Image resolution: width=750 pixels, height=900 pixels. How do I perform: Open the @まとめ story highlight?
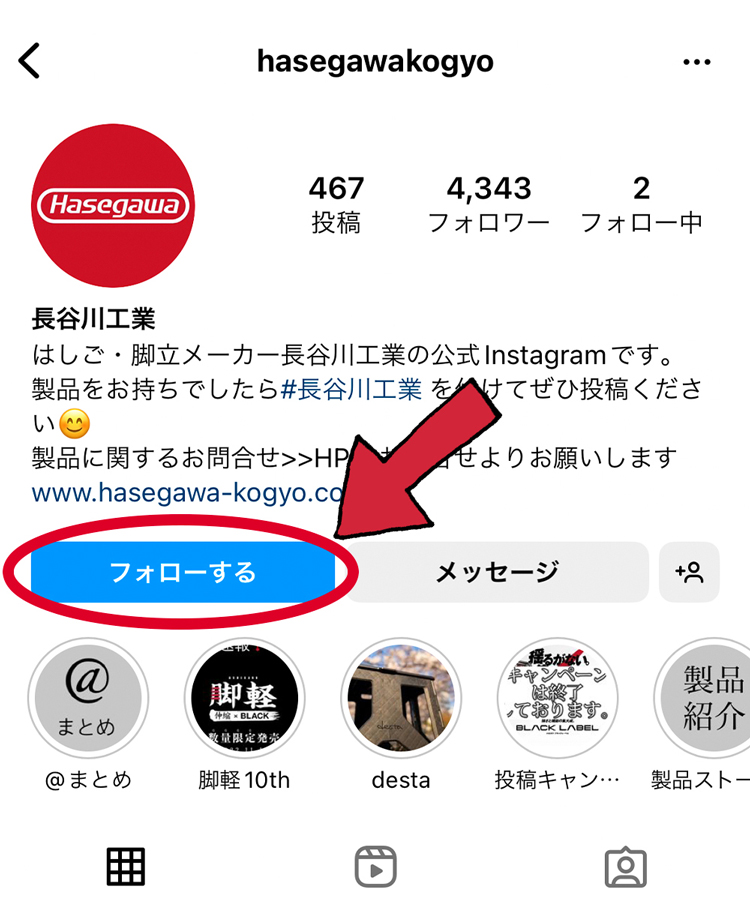coord(88,697)
